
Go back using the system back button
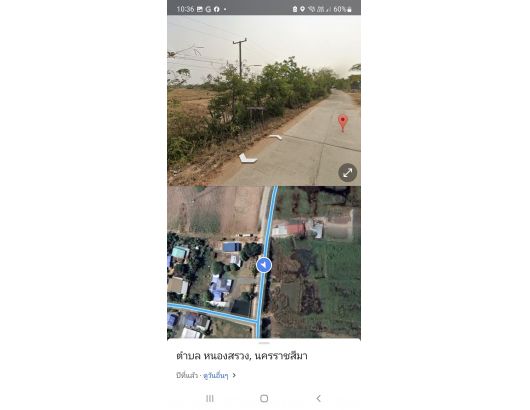point(318,398)
